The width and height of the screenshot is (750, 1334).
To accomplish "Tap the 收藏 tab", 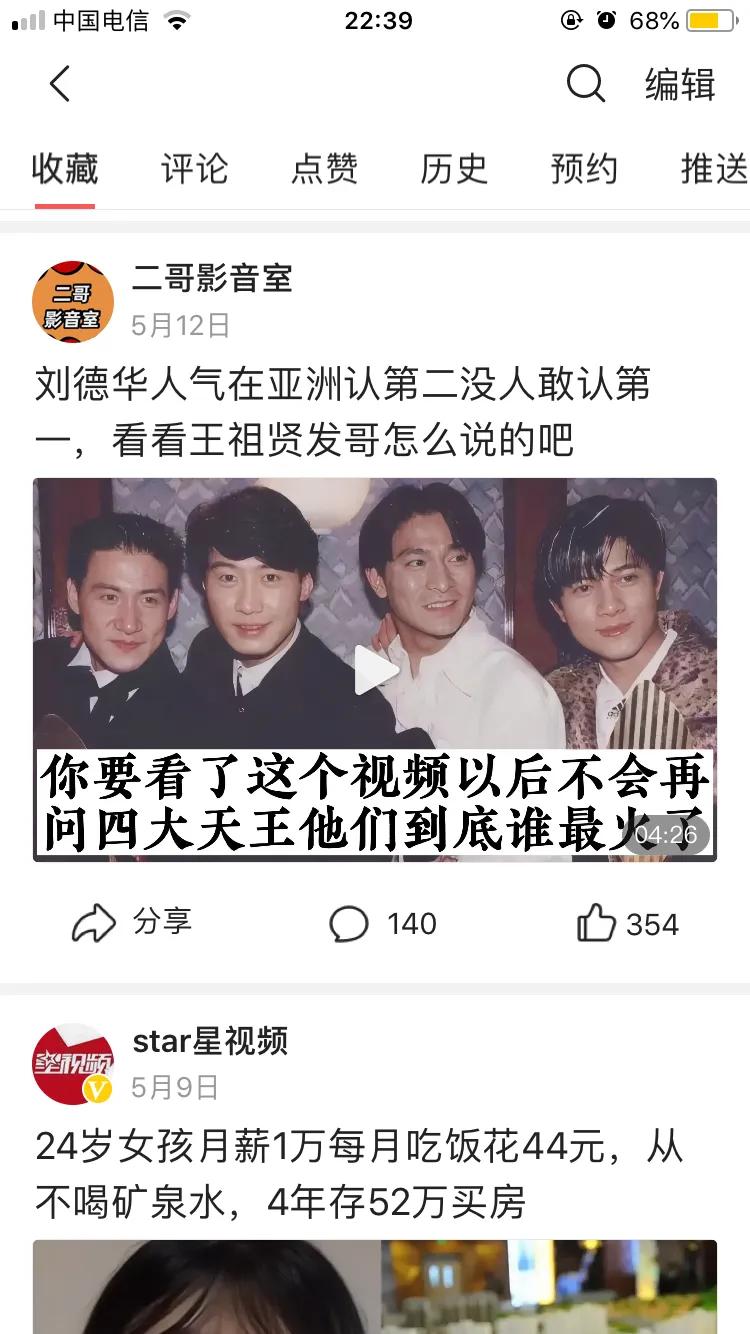I will click(x=65, y=168).
